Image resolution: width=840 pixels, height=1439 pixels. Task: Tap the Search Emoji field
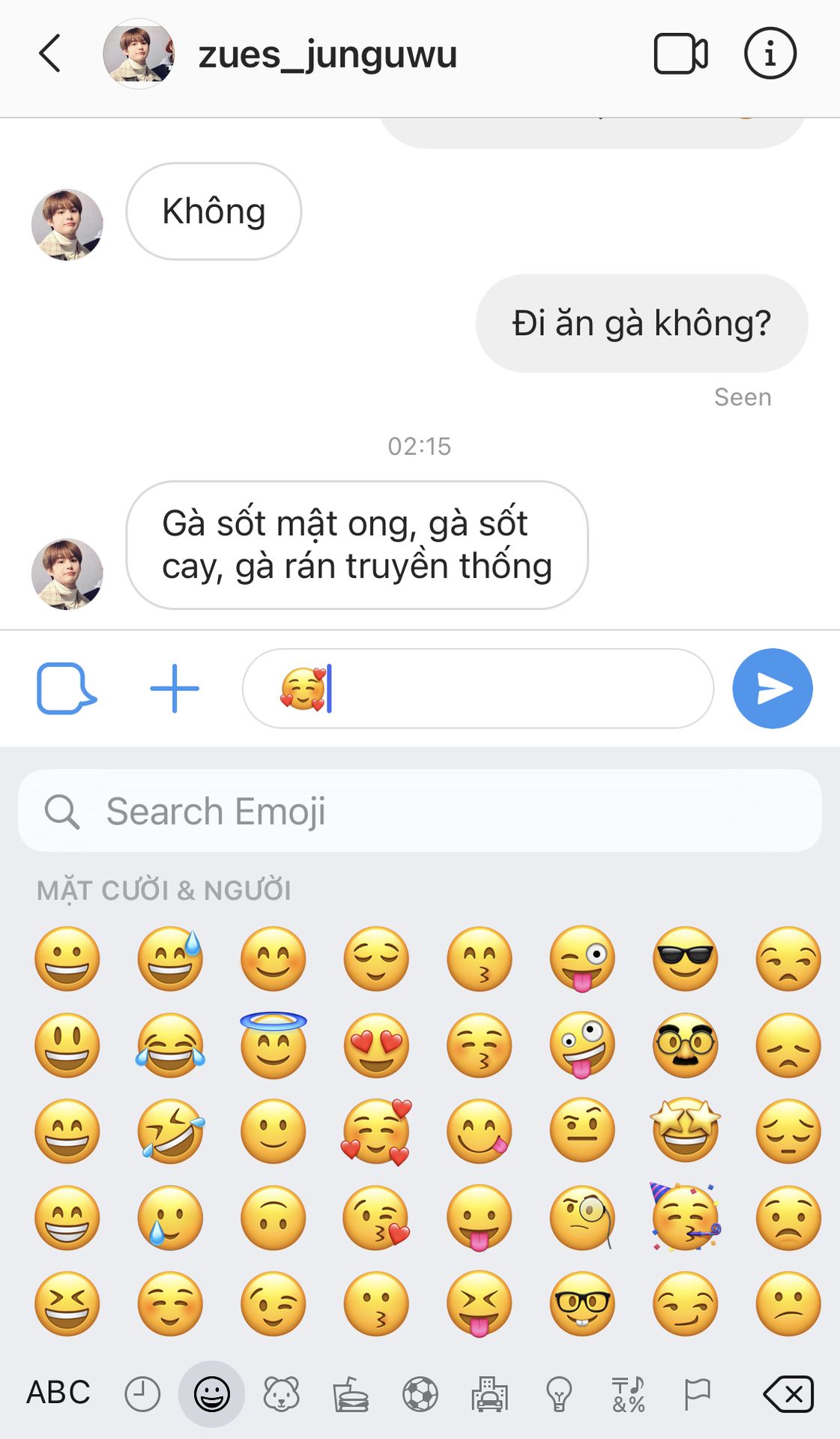pyautogui.click(x=420, y=811)
